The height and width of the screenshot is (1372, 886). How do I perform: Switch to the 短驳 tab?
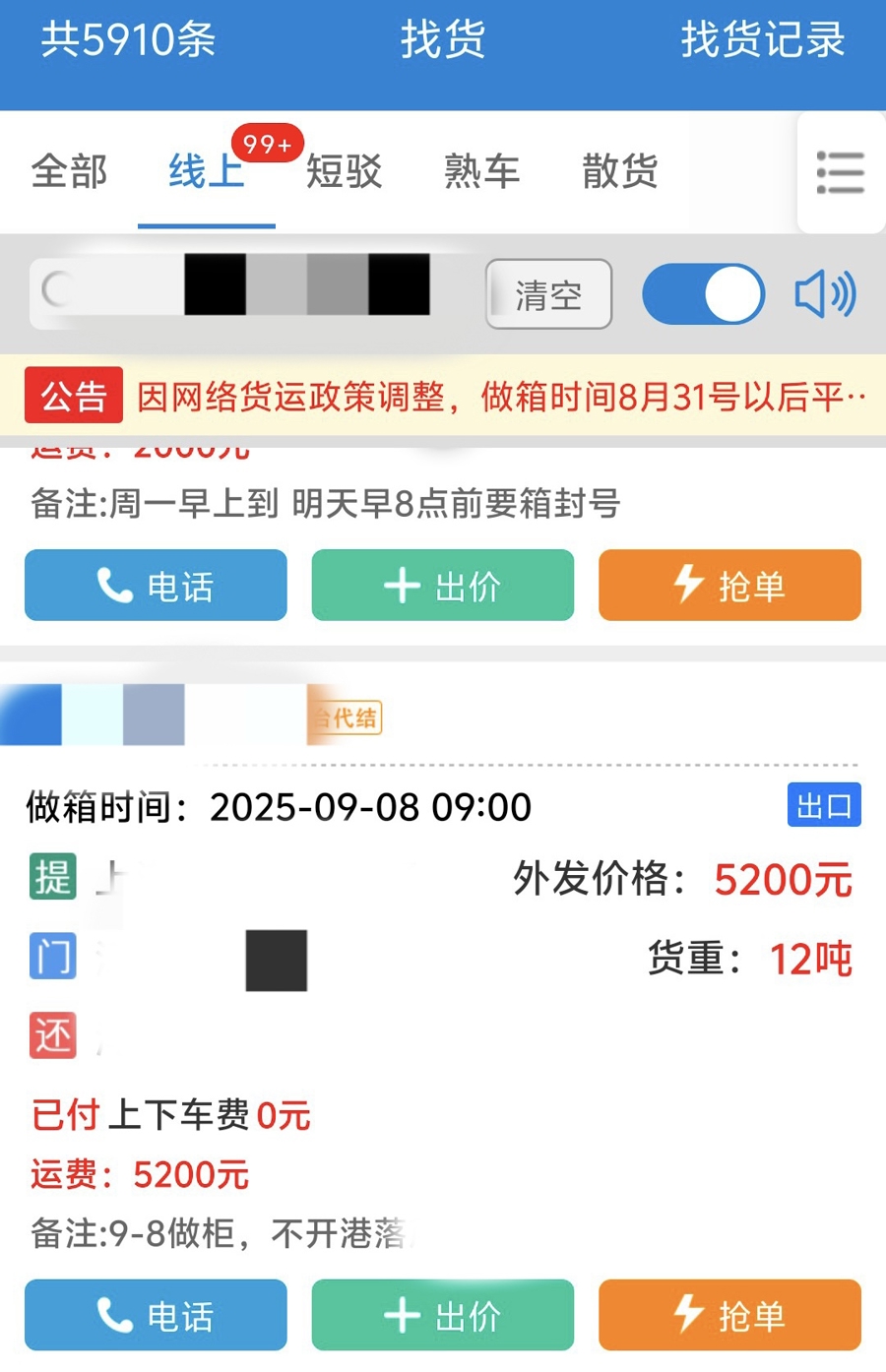[344, 172]
